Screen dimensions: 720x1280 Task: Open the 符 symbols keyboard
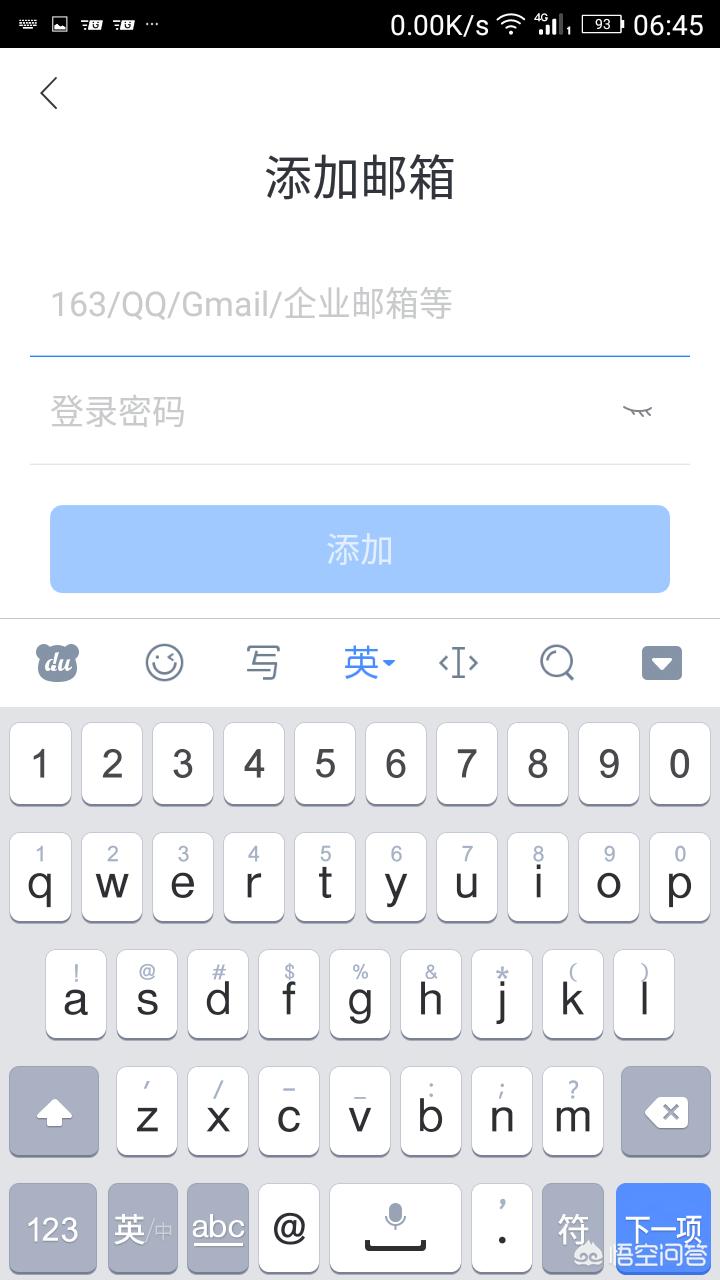(573, 1228)
